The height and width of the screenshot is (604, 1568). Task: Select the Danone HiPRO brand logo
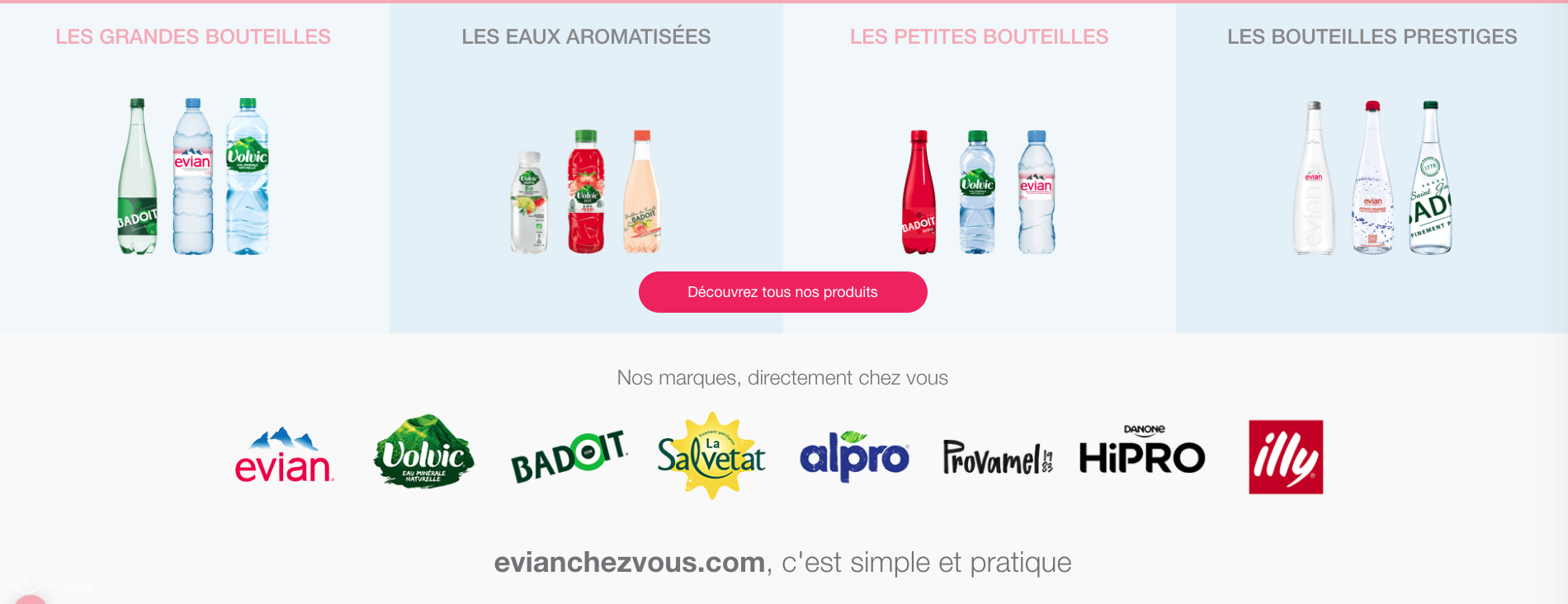(1142, 451)
